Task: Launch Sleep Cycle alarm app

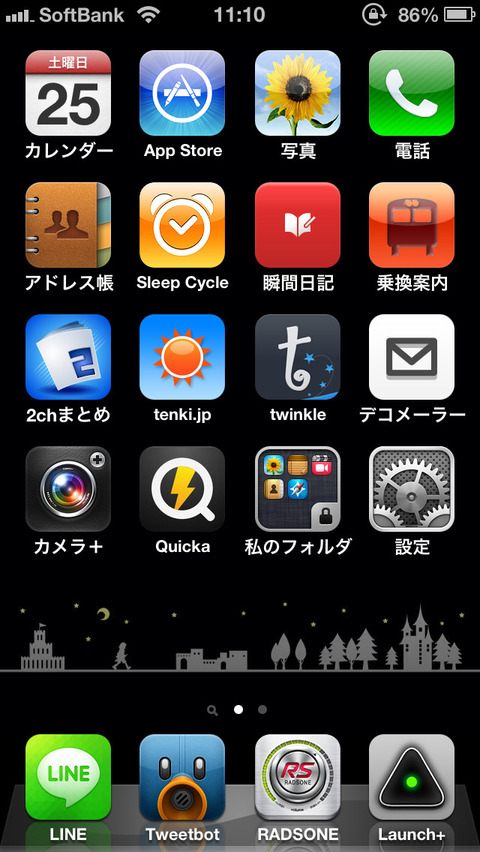Action: [182, 225]
